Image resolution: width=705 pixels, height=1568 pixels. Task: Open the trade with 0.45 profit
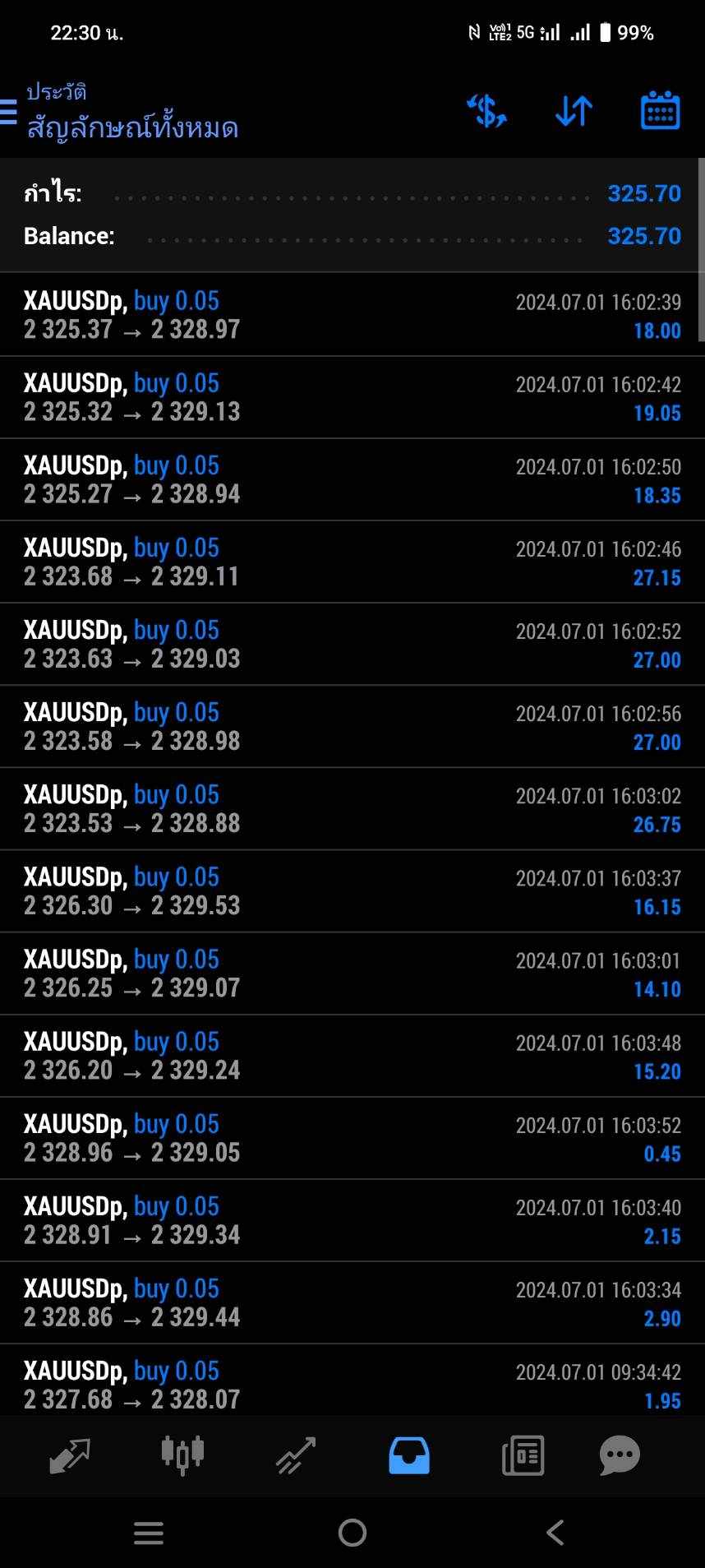[x=352, y=1137]
